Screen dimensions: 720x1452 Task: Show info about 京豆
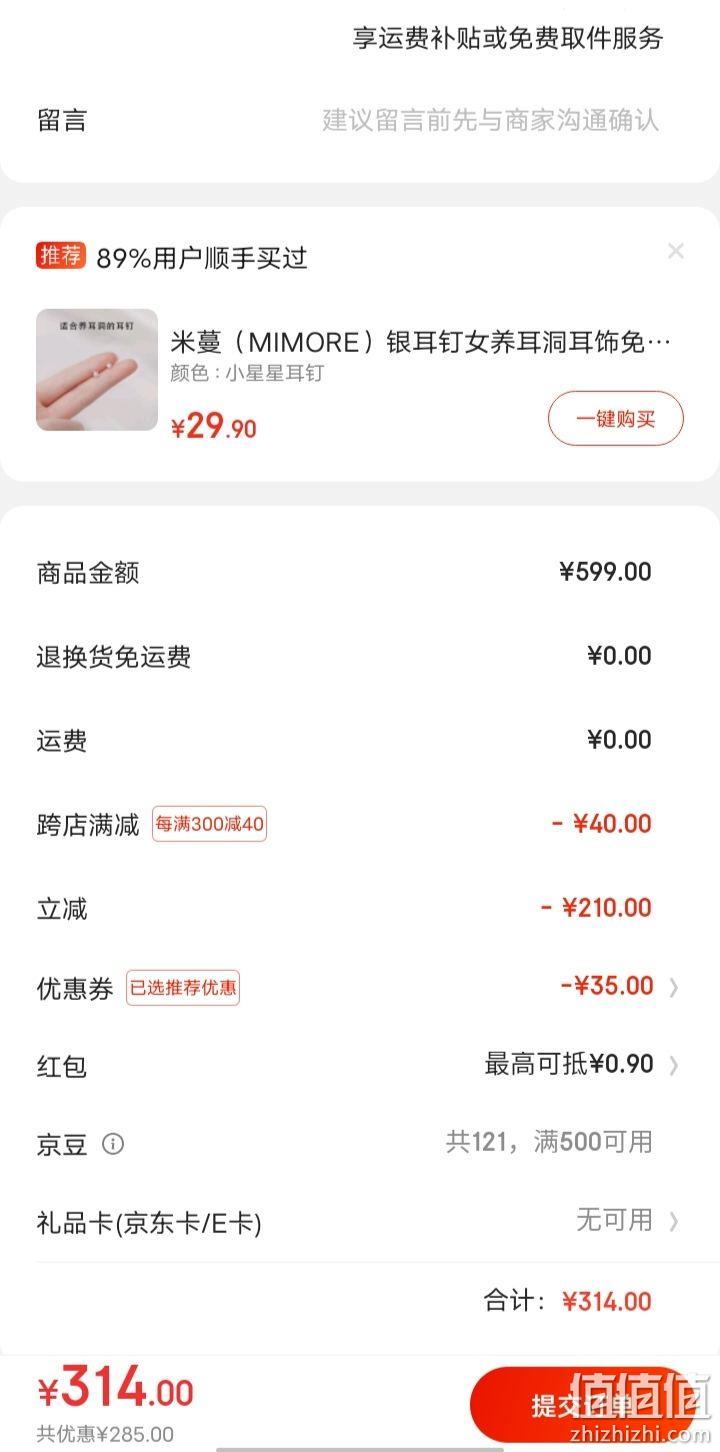click(113, 1144)
